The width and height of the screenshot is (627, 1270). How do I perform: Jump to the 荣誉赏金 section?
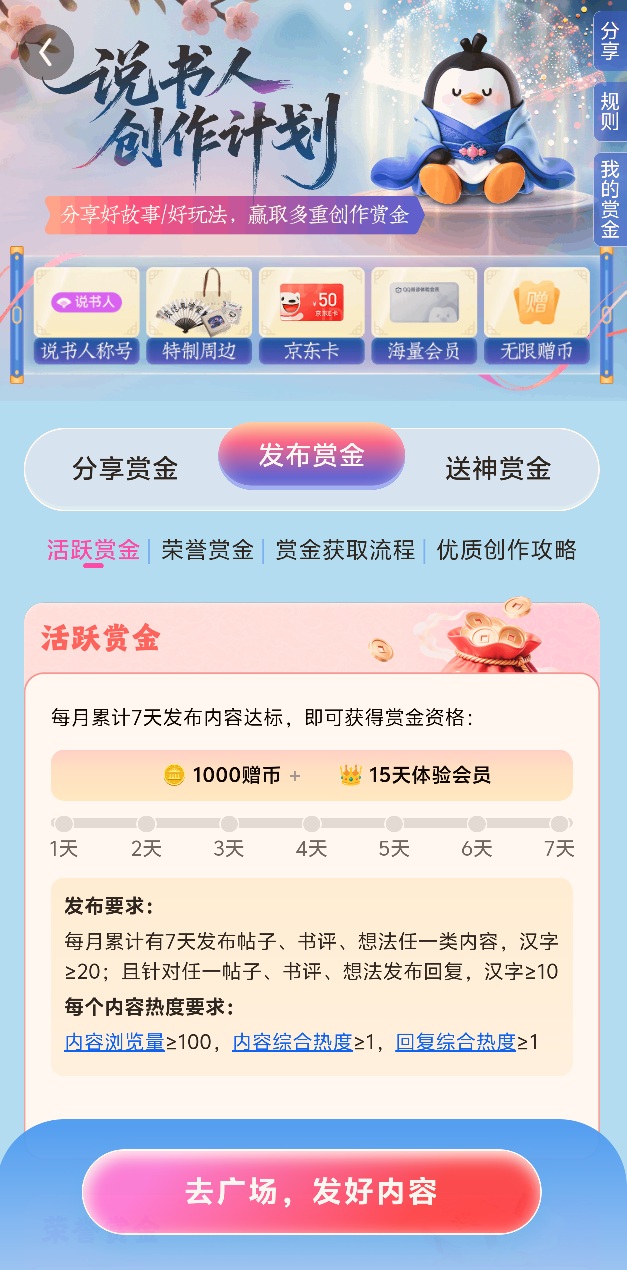click(207, 550)
